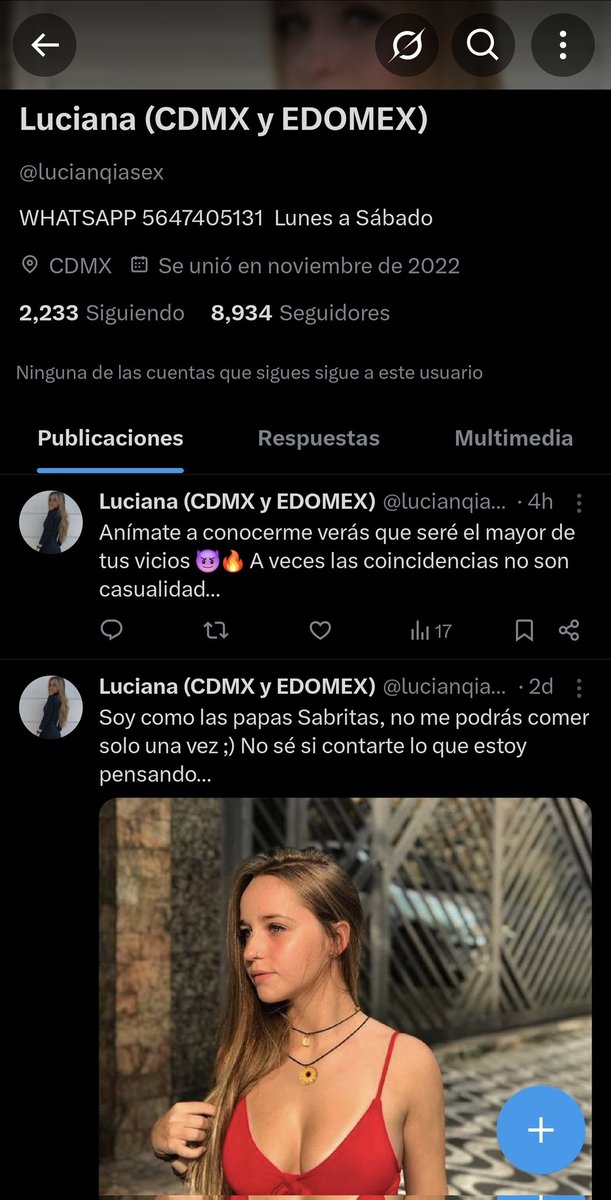Image resolution: width=611 pixels, height=1200 pixels.
Task: View the 8,934 Seguidores list
Action: pos(300,313)
